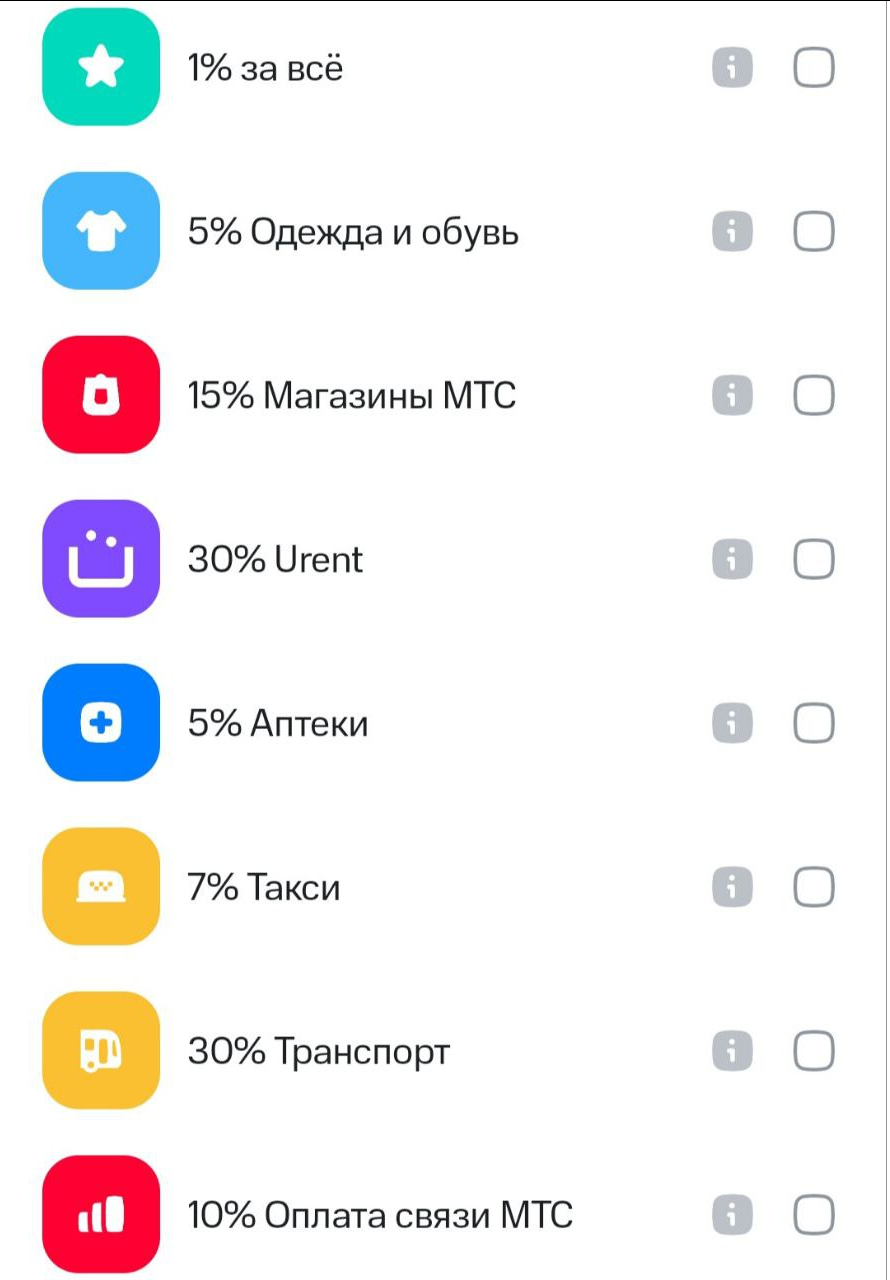Open info about 15% Магазины МТС
This screenshot has height=1280, width=890.
(731, 394)
